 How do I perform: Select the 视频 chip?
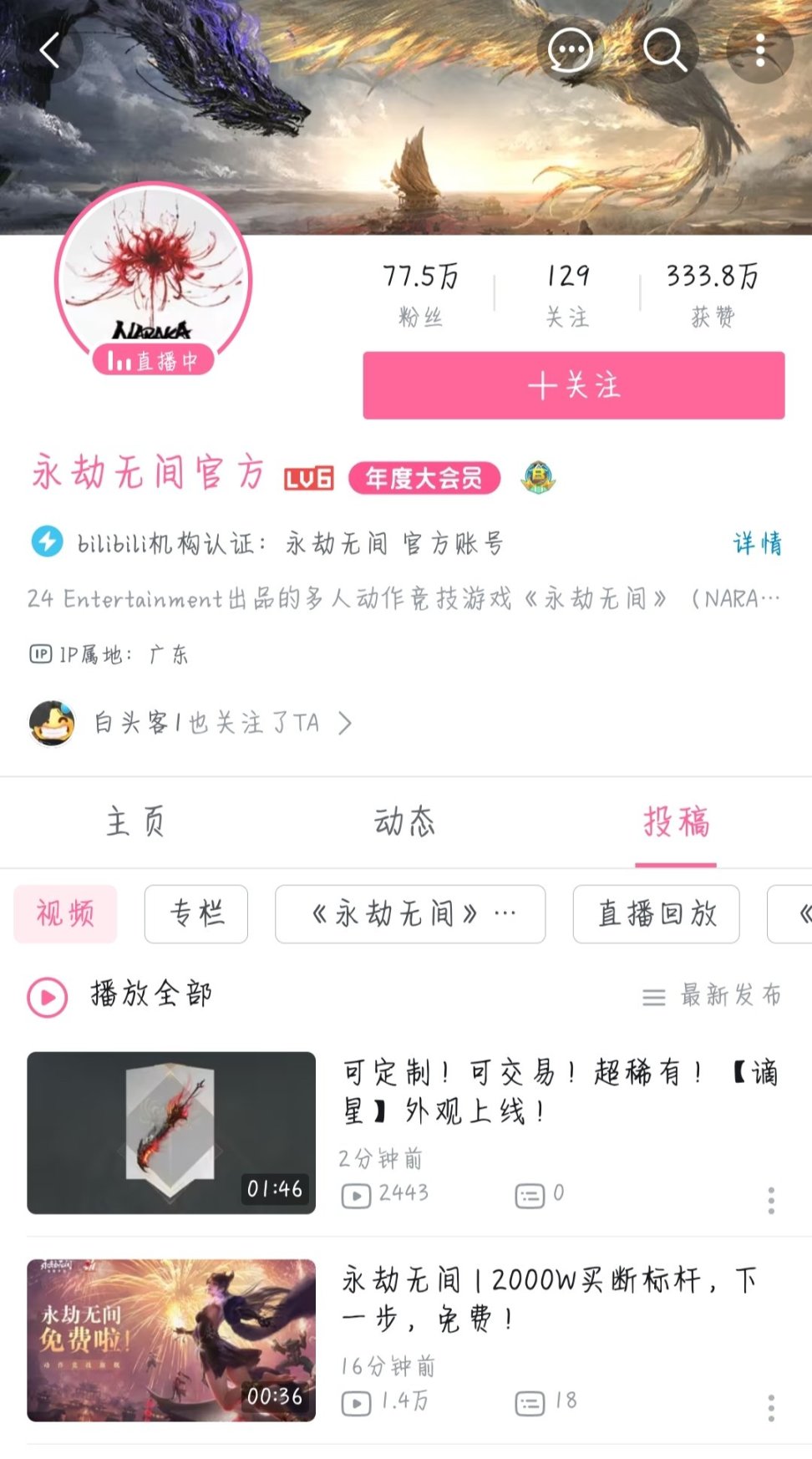(65, 913)
